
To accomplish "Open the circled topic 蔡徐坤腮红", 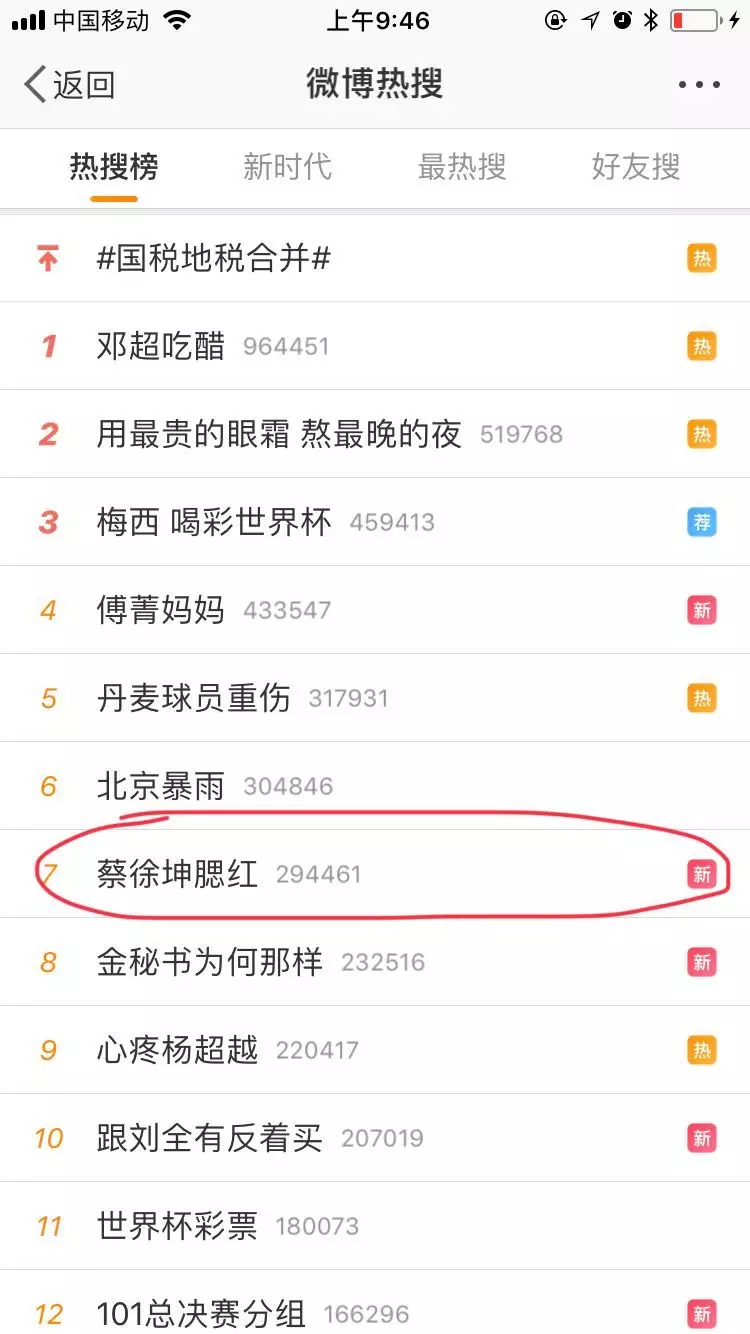I will click(177, 874).
